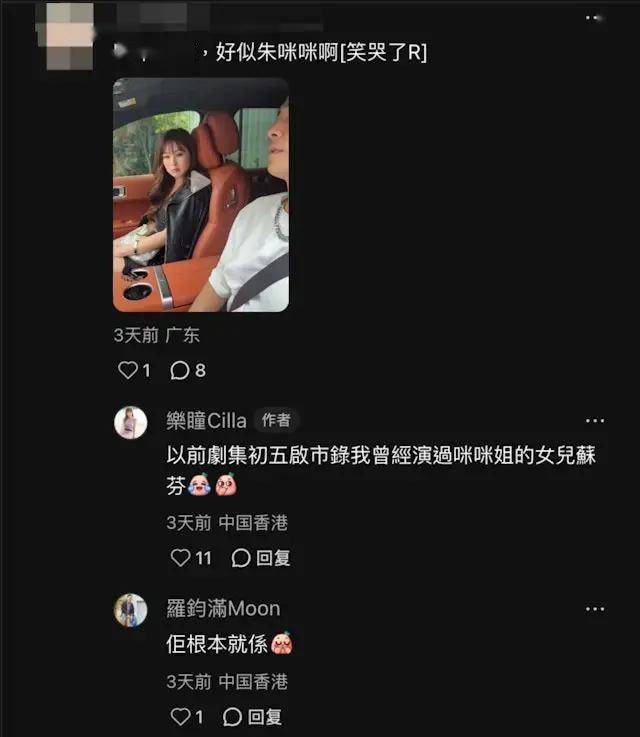The image size is (640, 737).
Task: Open the overflow menu on 羅鈞滿Moon's comment
Action: (x=595, y=609)
